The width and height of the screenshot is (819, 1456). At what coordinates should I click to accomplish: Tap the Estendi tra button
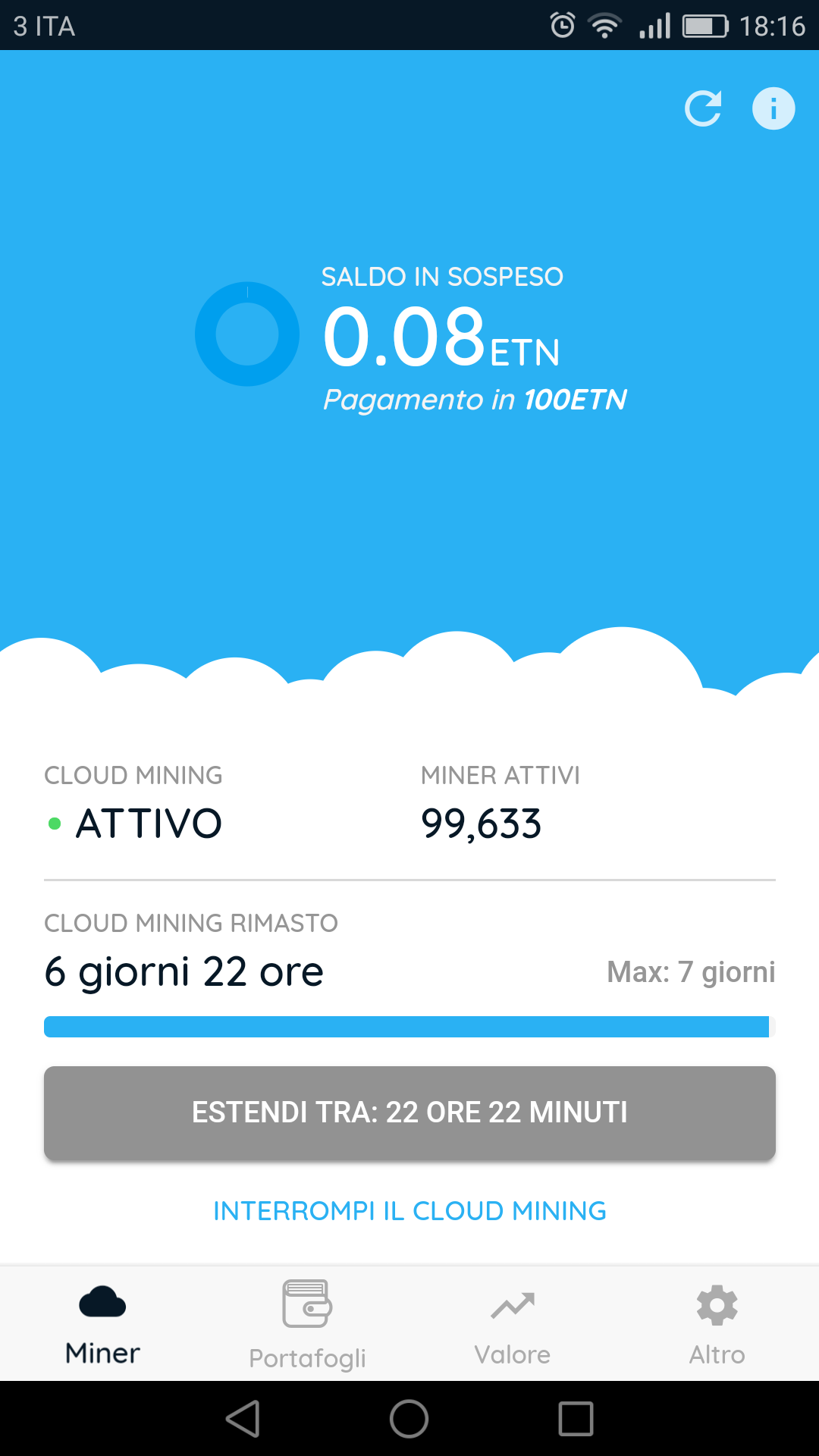click(409, 1112)
